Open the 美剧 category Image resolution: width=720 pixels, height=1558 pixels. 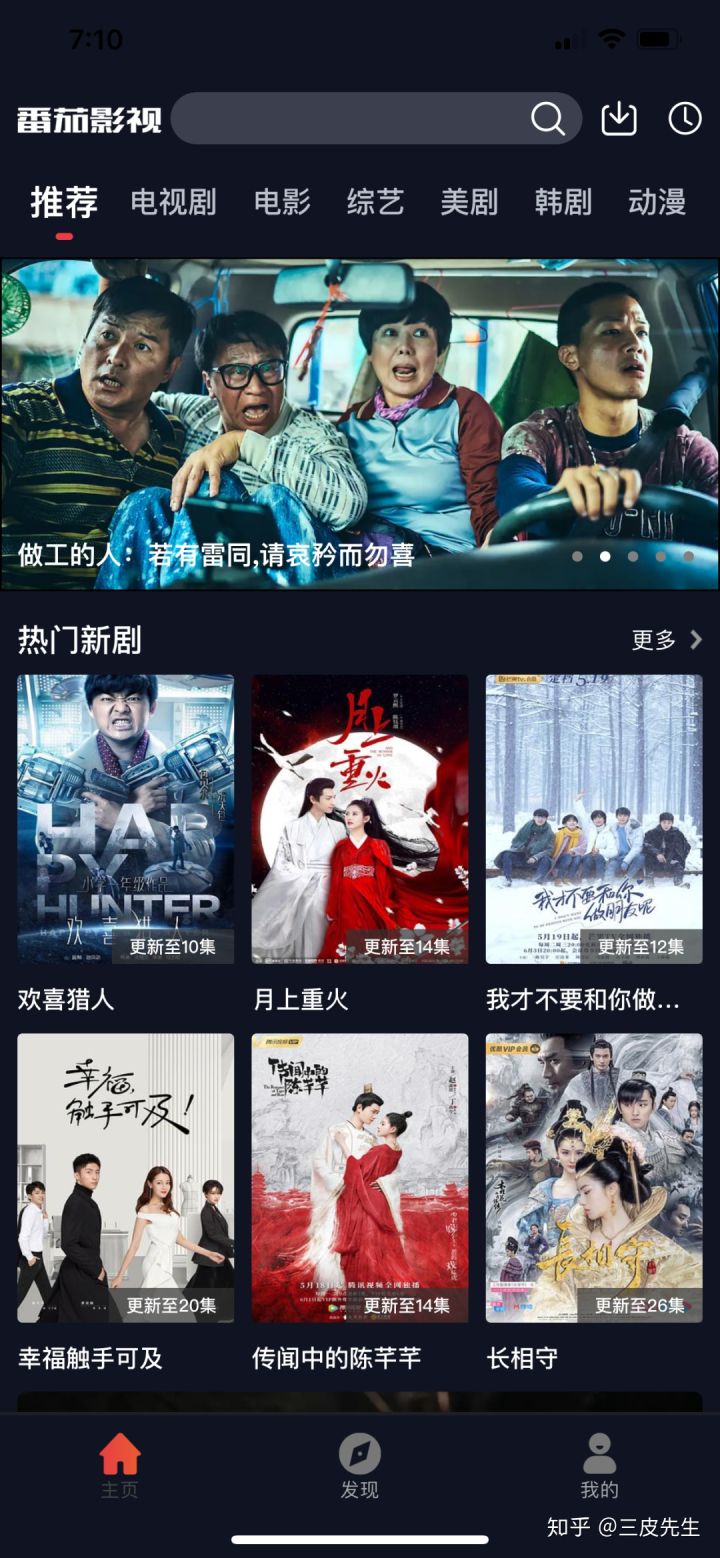point(470,201)
